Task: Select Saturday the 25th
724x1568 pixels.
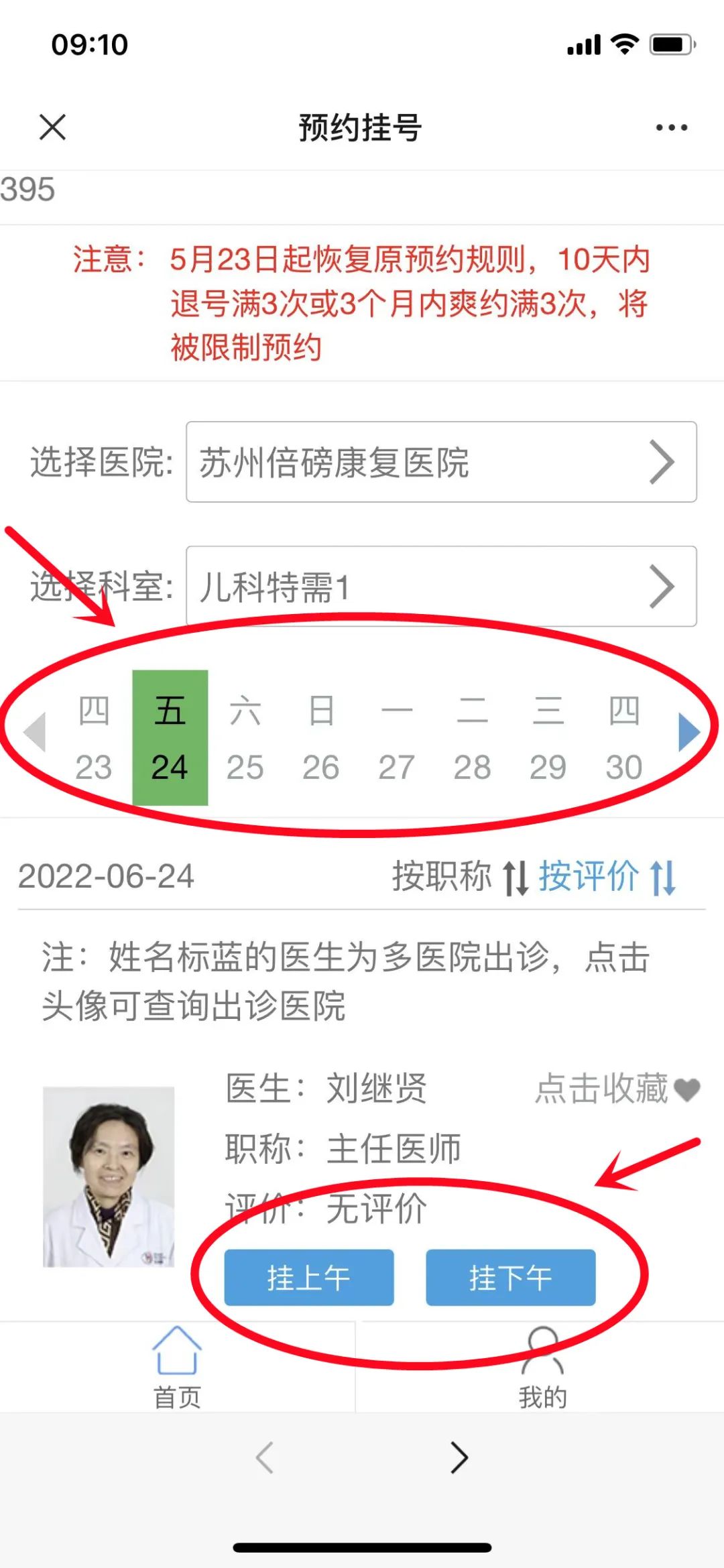Action: [x=245, y=737]
